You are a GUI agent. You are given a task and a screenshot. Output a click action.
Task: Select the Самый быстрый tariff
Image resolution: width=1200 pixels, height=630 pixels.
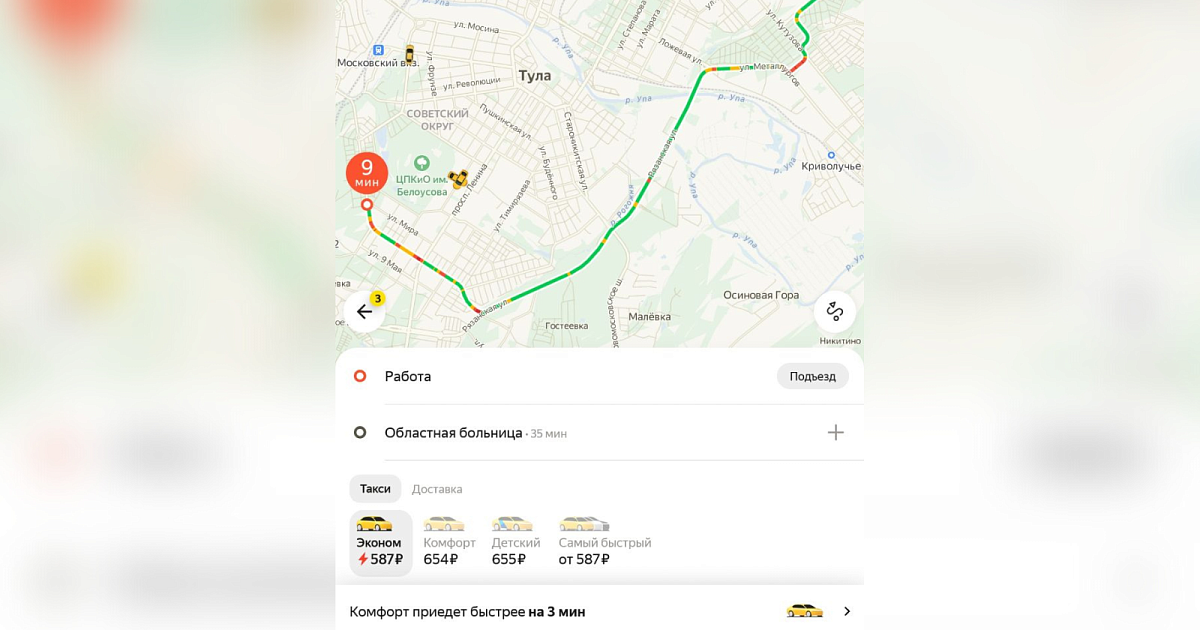click(x=603, y=543)
